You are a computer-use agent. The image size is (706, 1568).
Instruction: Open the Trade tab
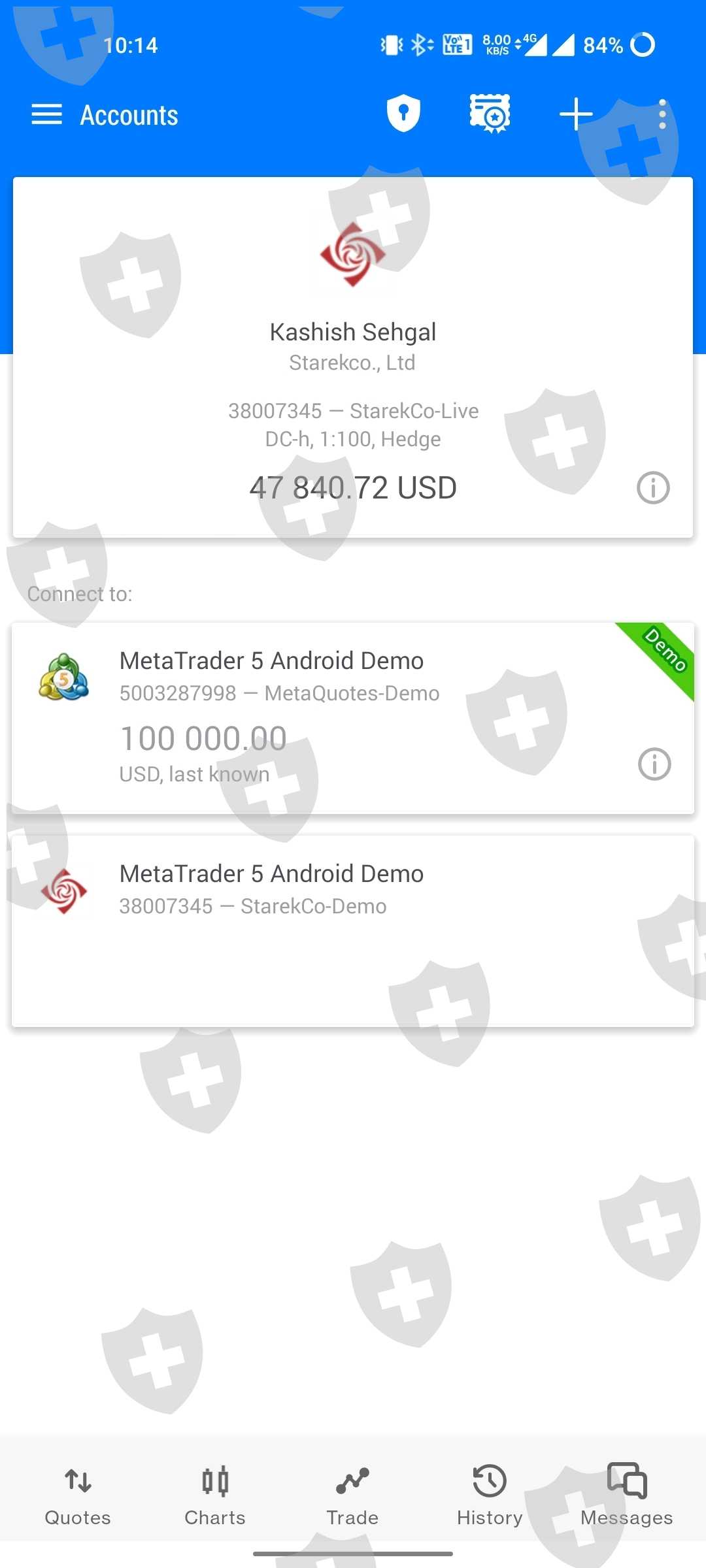click(x=352, y=1494)
